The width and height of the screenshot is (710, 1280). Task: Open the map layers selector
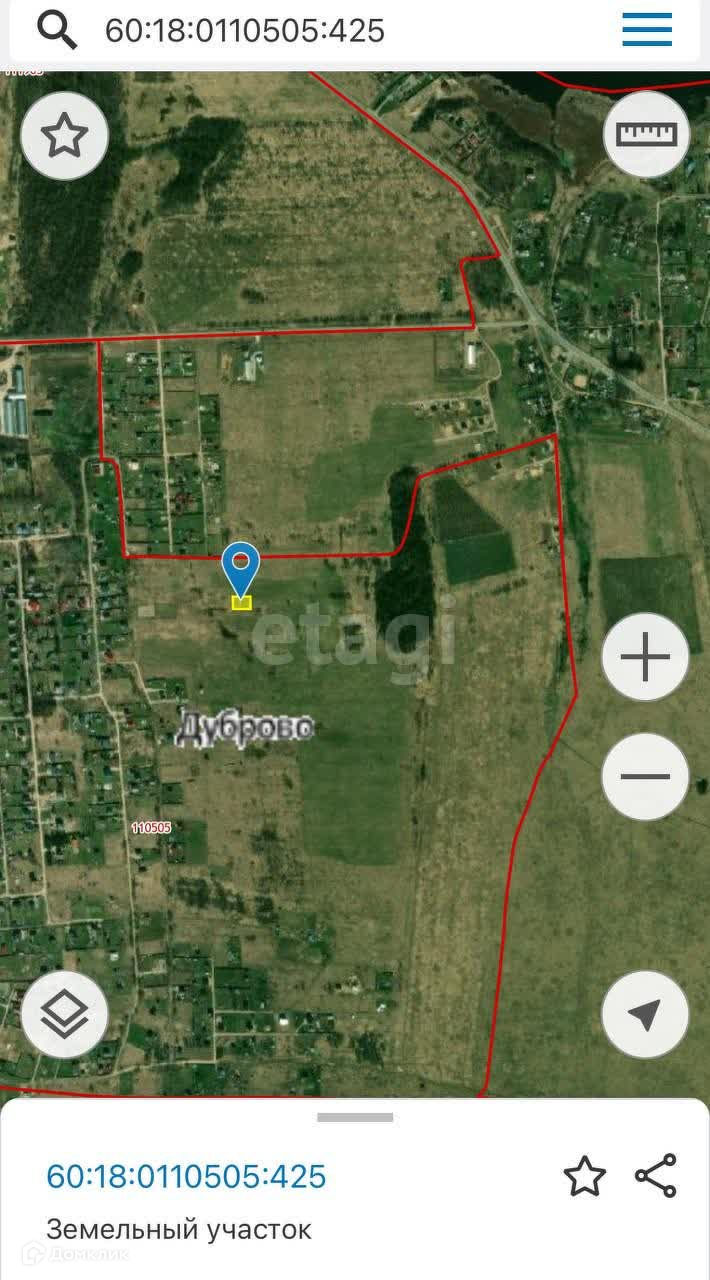[x=65, y=1014]
